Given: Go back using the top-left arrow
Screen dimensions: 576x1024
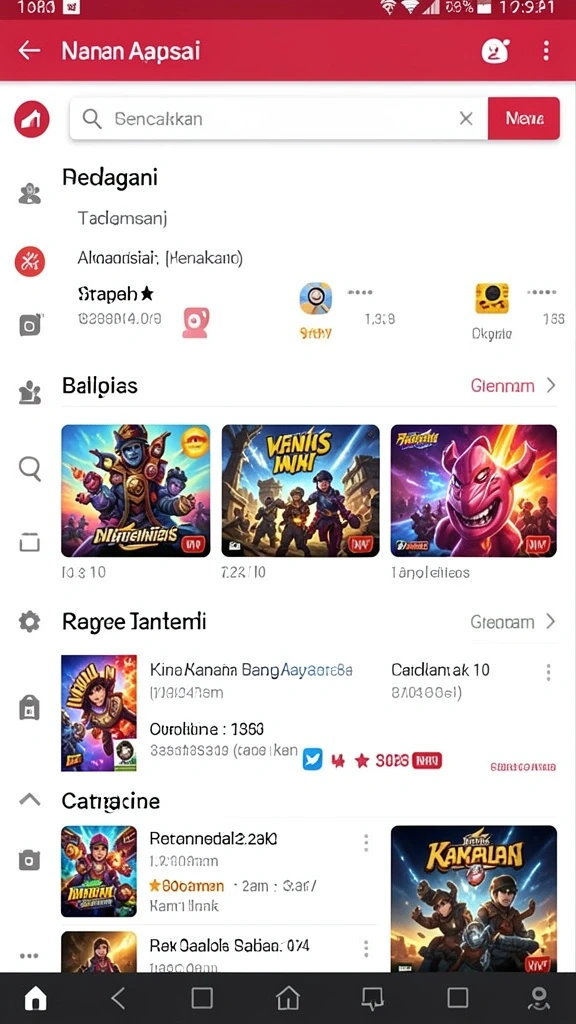Looking at the screenshot, I should pyautogui.click(x=29, y=50).
